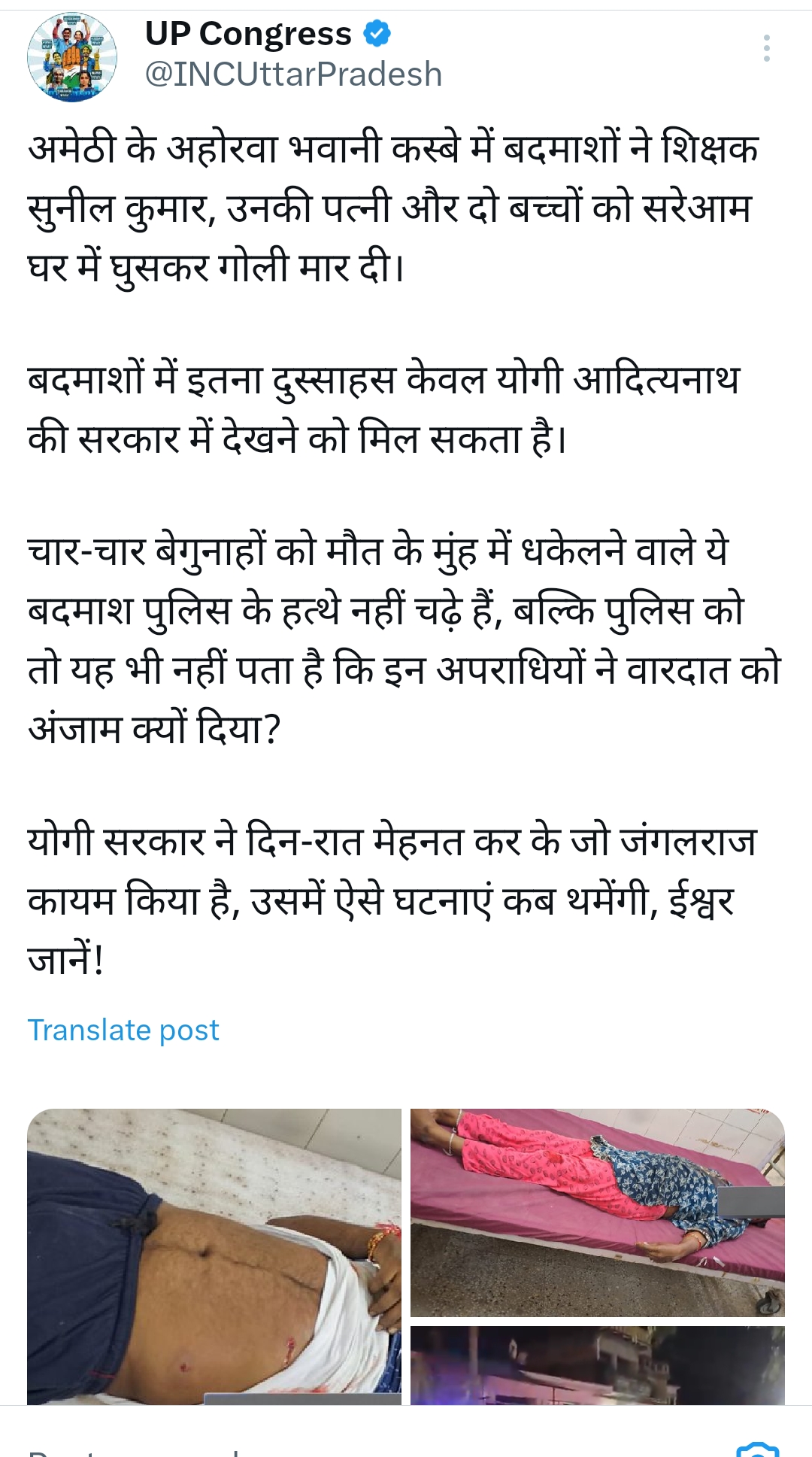Open the post's three-dot overflow menu

766,48
